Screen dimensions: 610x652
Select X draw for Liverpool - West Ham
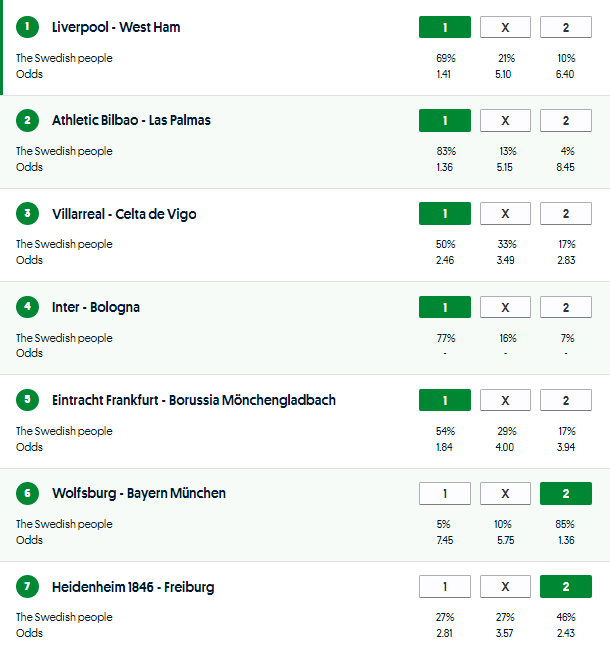click(x=505, y=27)
